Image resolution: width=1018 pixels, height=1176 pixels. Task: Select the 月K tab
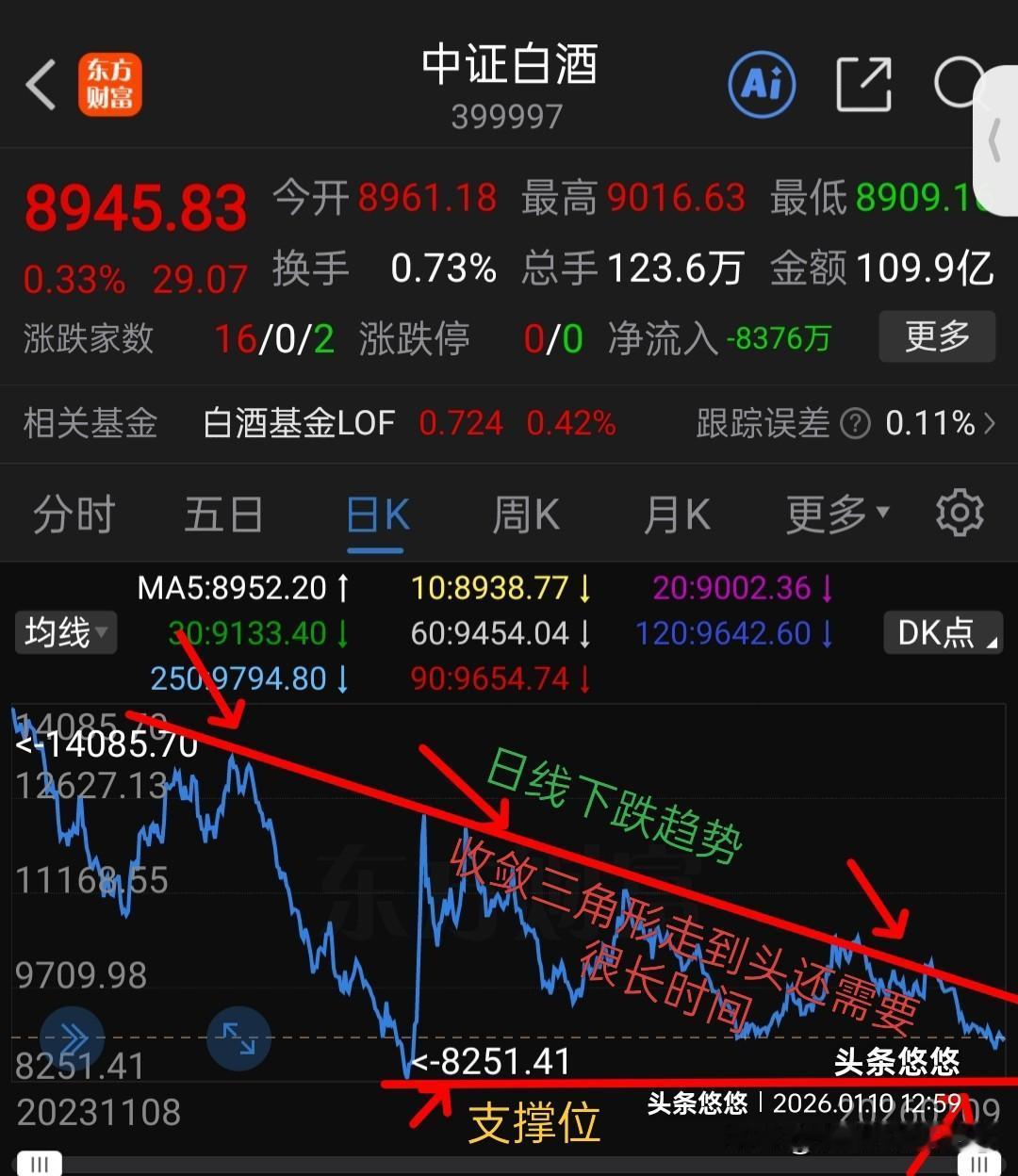(676, 514)
